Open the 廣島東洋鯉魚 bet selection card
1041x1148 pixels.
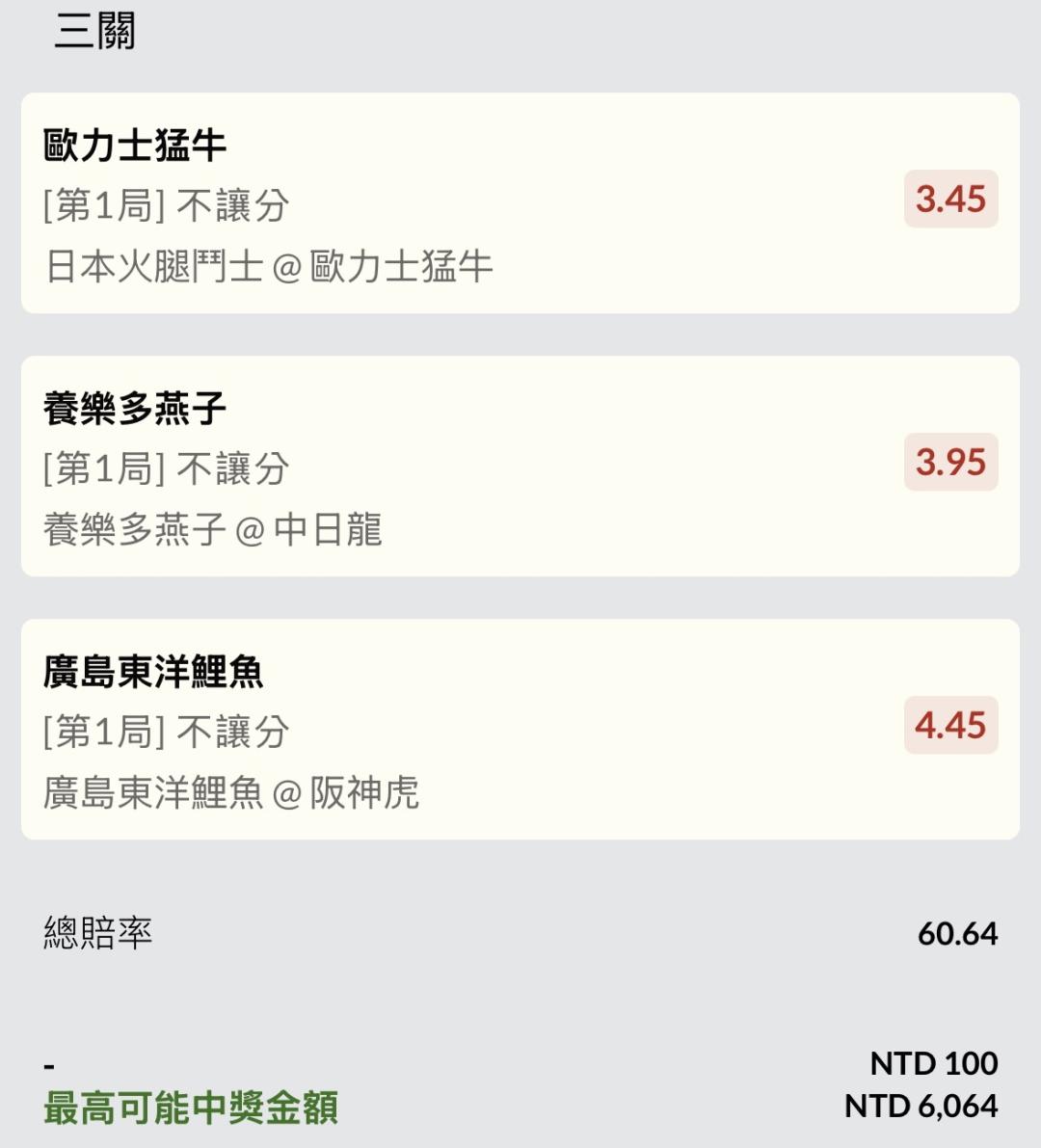pyautogui.click(x=520, y=730)
